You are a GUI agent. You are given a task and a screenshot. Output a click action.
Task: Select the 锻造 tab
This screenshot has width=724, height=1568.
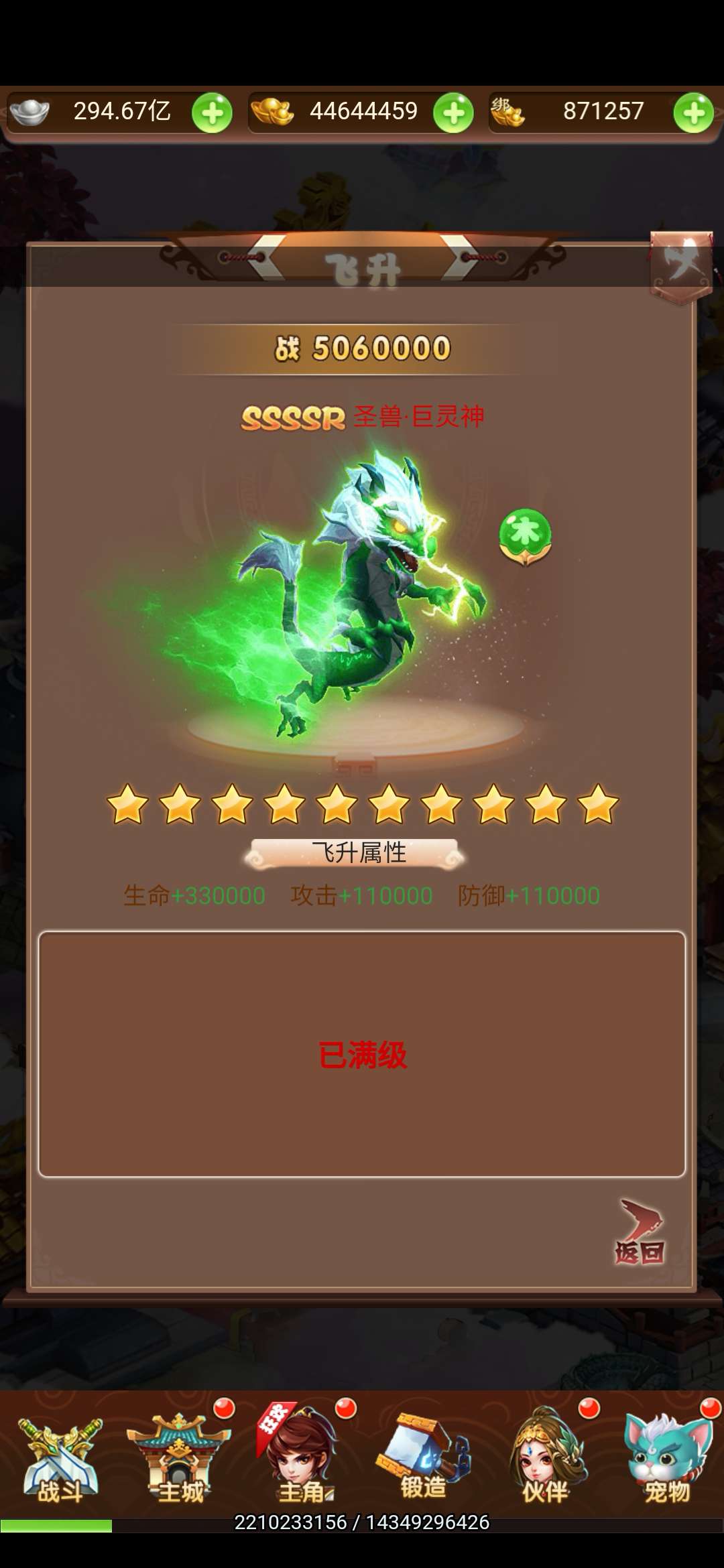coord(422,1457)
